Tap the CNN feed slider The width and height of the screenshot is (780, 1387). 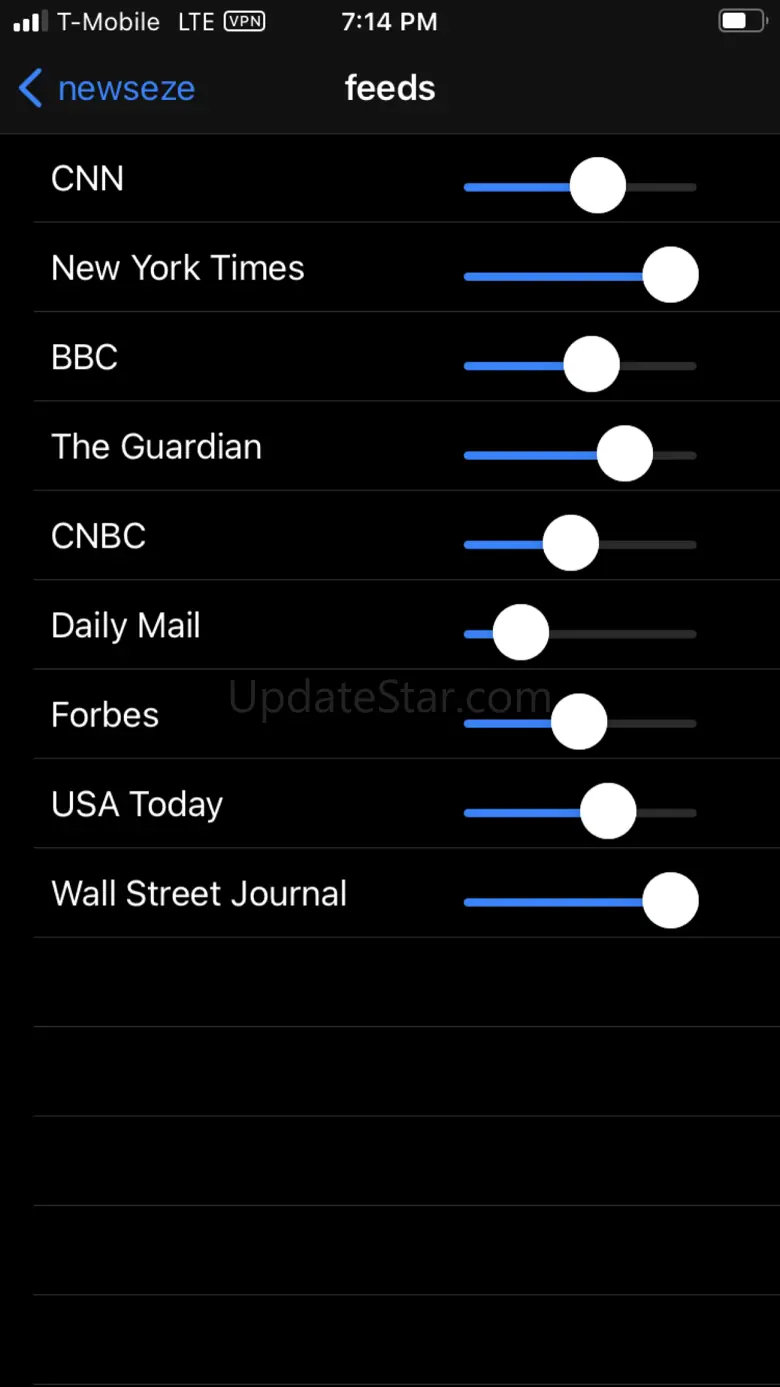coord(580,186)
